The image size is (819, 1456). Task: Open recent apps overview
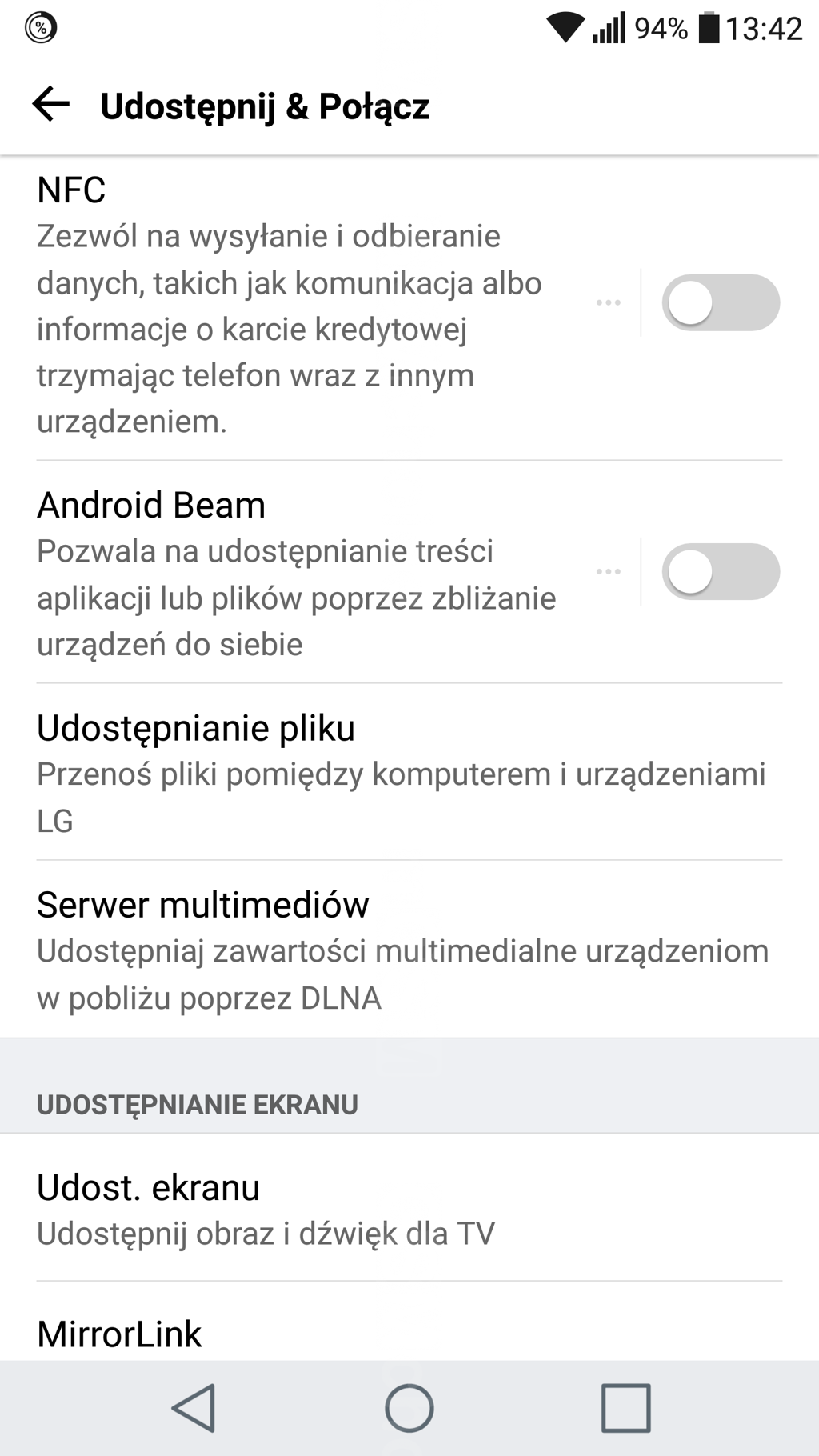625,1408
